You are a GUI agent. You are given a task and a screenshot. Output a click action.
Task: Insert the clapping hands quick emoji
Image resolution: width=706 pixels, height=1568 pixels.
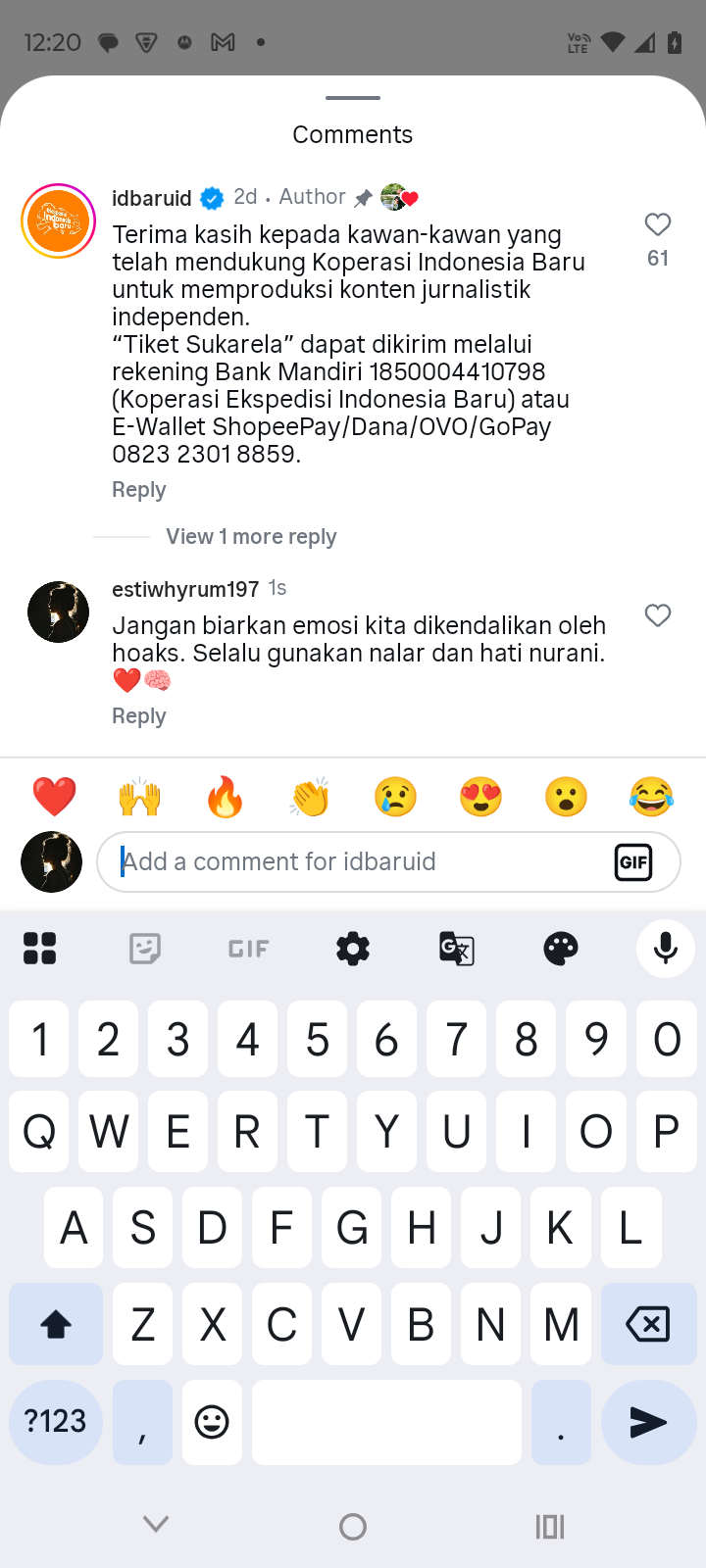coord(310,797)
